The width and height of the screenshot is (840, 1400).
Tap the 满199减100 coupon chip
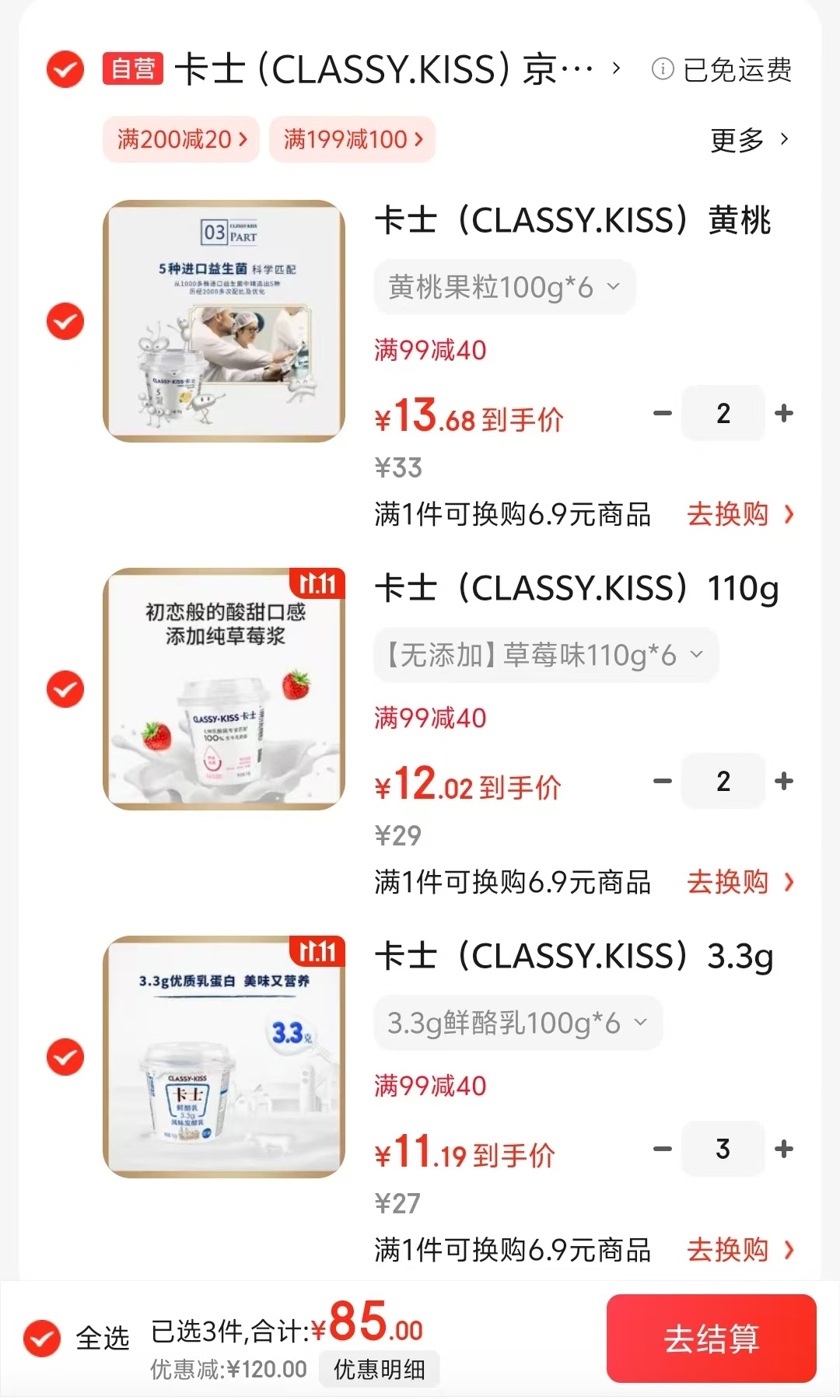pos(352,140)
